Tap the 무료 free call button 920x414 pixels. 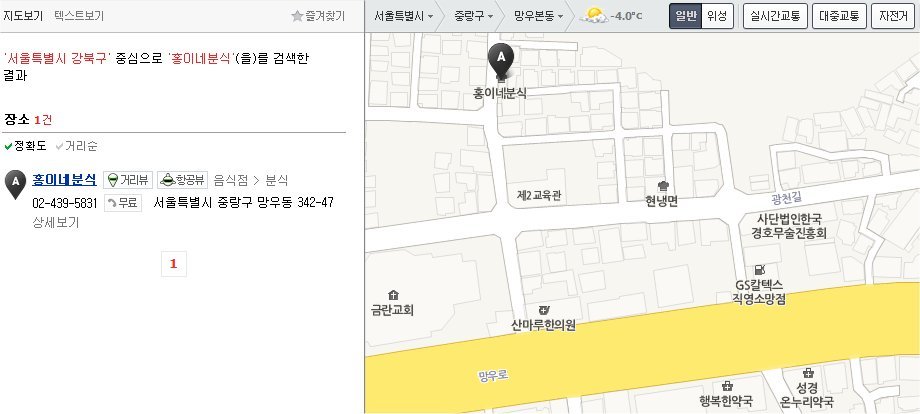pyautogui.click(x=123, y=202)
